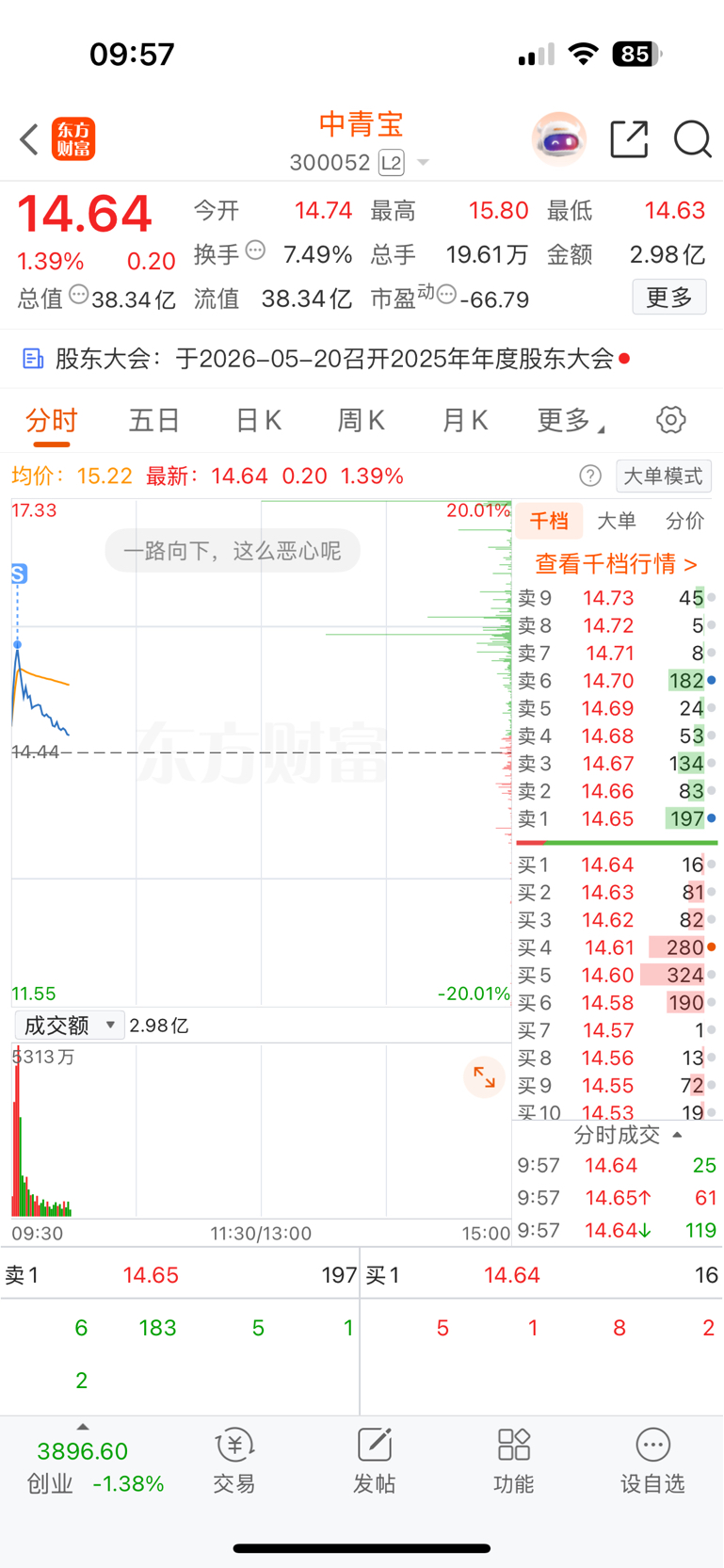Add stock via 设自选

coord(652,1462)
